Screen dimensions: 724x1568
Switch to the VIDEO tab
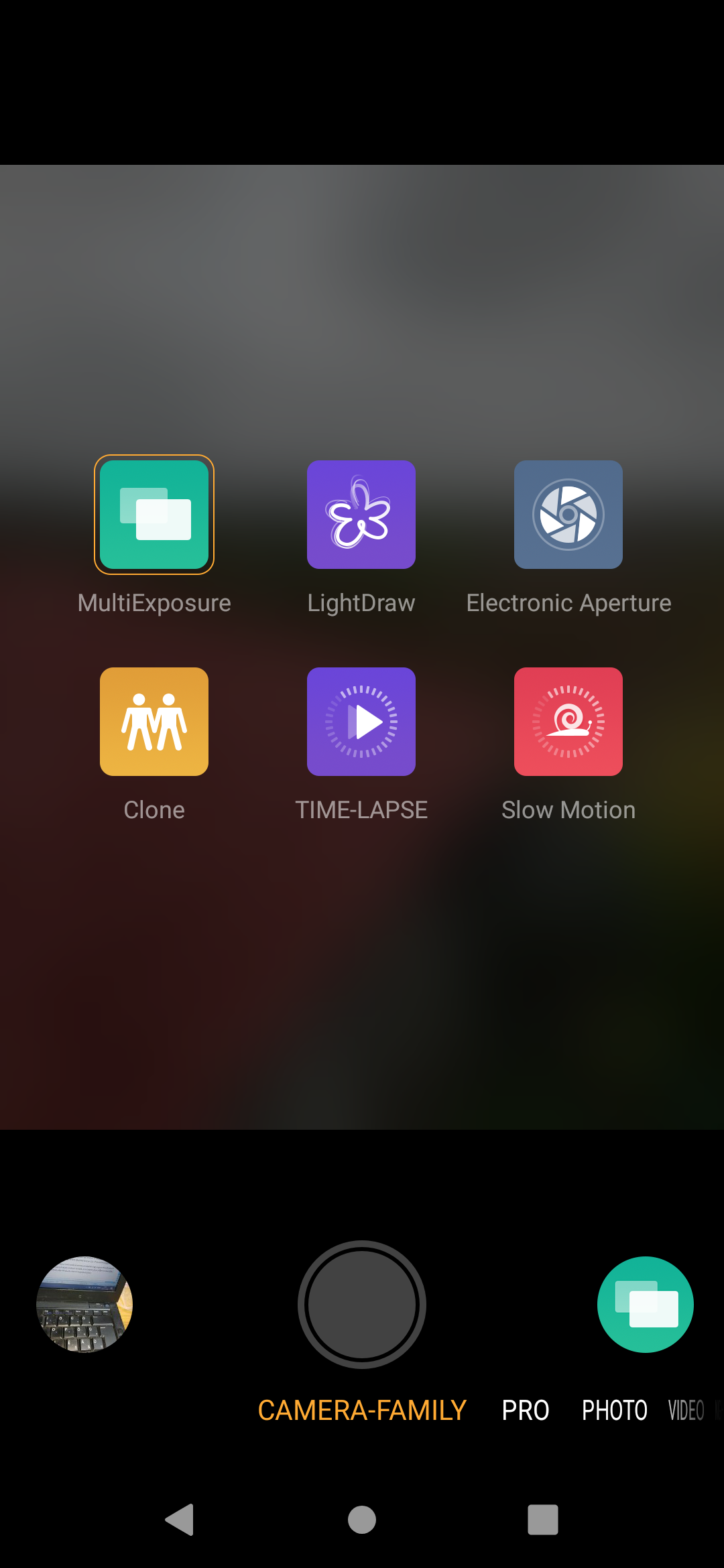click(x=686, y=1411)
